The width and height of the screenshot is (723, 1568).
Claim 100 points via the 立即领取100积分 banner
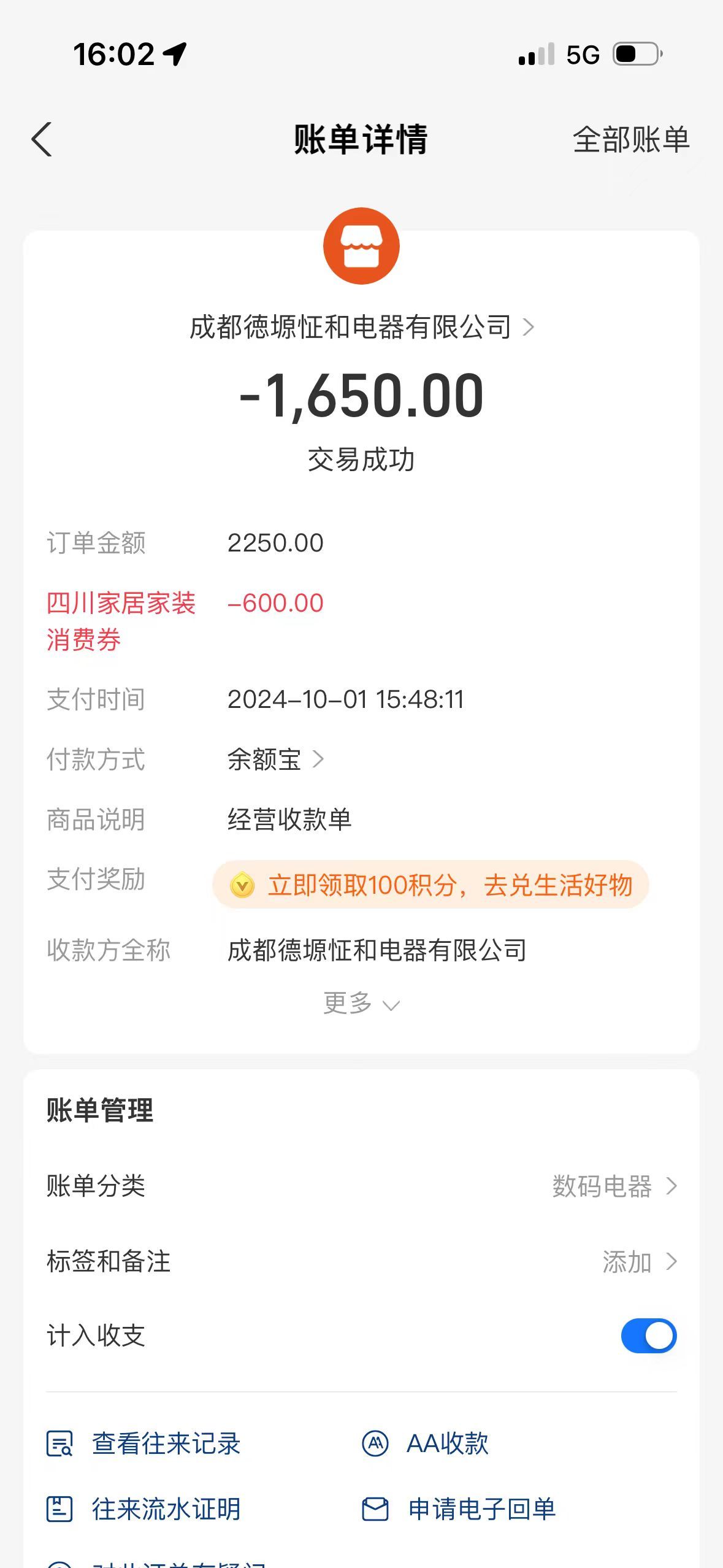[430, 885]
